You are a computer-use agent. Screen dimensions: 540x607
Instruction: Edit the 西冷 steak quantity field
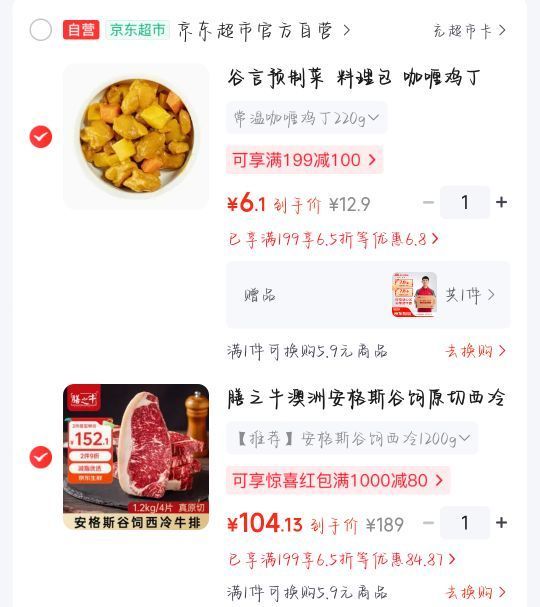pyautogui.click(x=465, y=523)
